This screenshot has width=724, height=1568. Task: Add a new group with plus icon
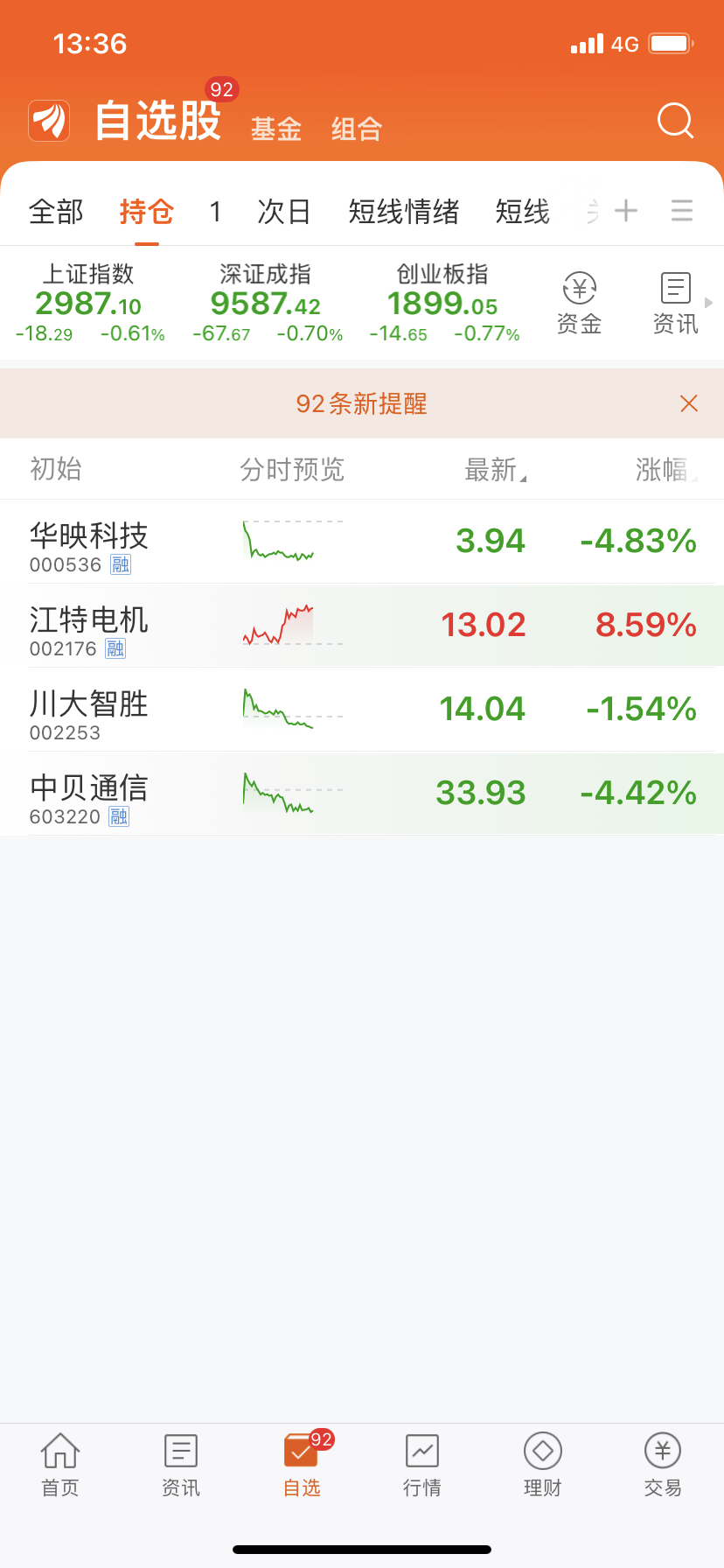click(626, 211)
